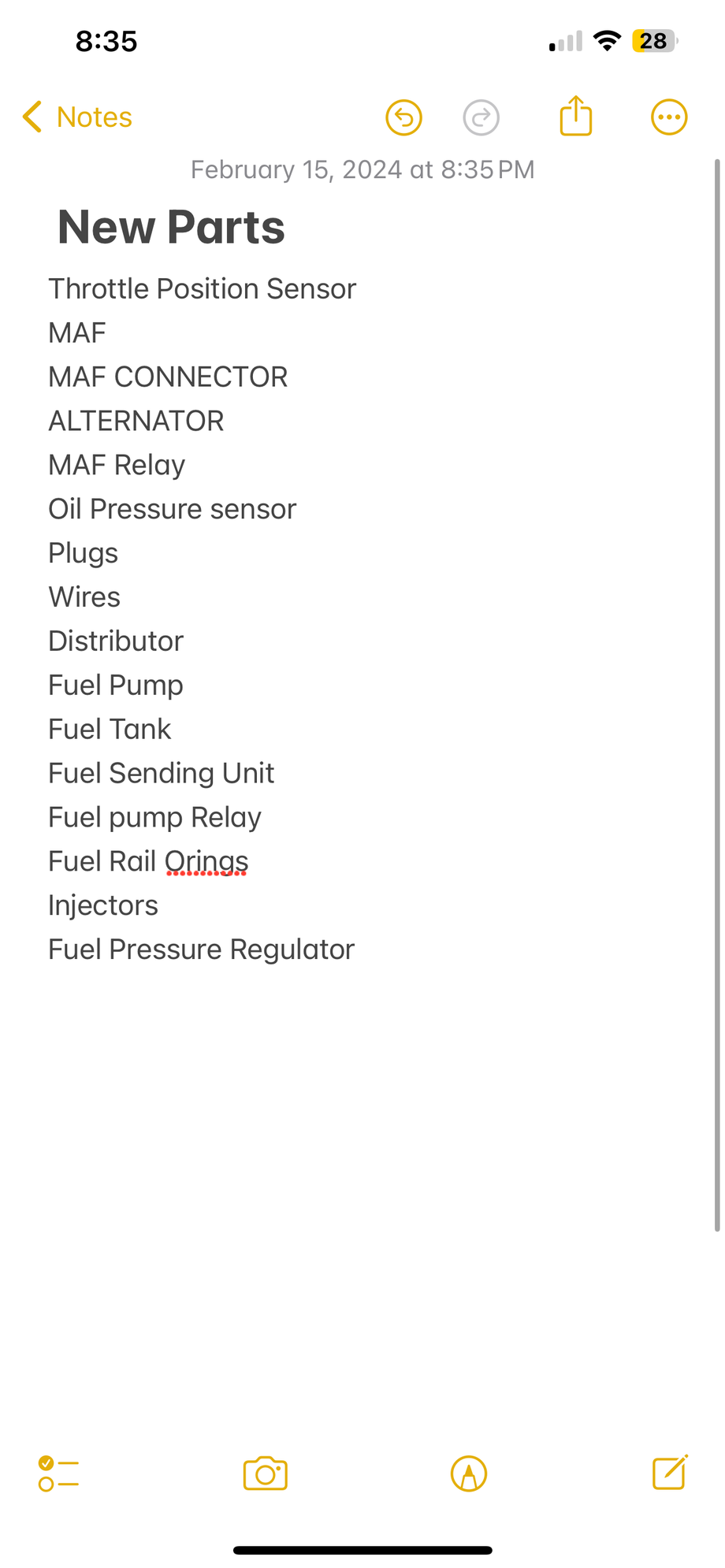Compose a new note
This screenshot has width=725, height=1568.
pyautogui.click(x=670, y=1473)
